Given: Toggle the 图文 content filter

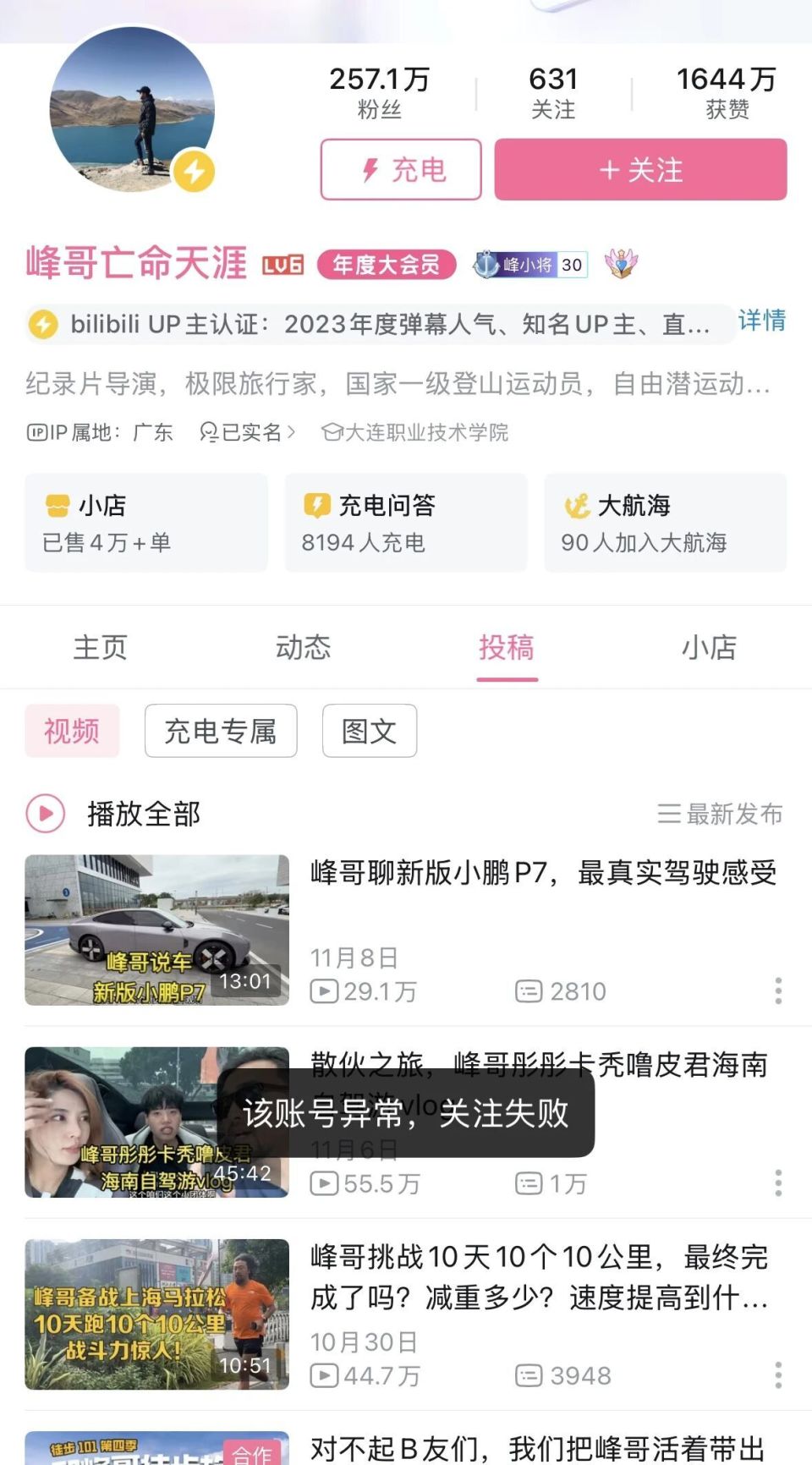Looking at the screenshot, I should pos(369,731).
